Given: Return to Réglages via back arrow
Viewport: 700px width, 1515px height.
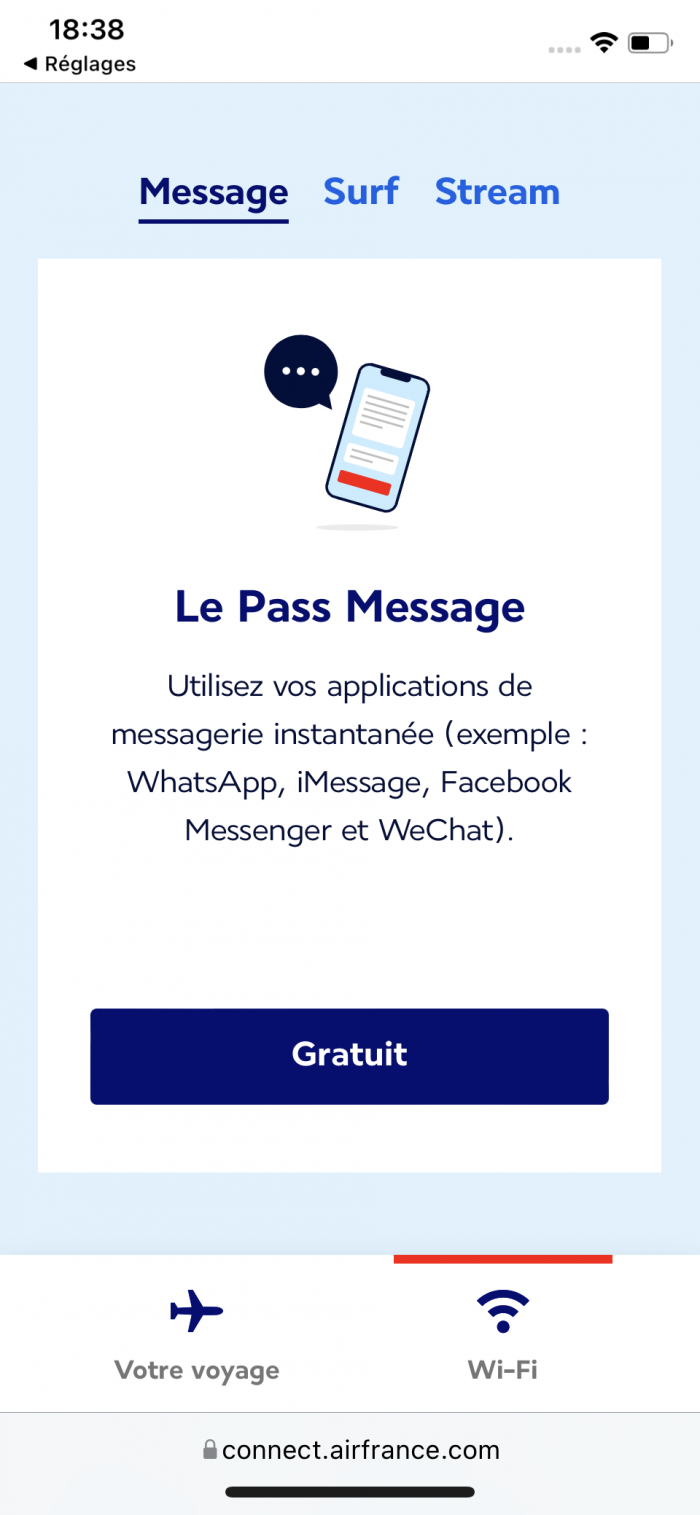Looking at the screenshot, I should point(80,64).
